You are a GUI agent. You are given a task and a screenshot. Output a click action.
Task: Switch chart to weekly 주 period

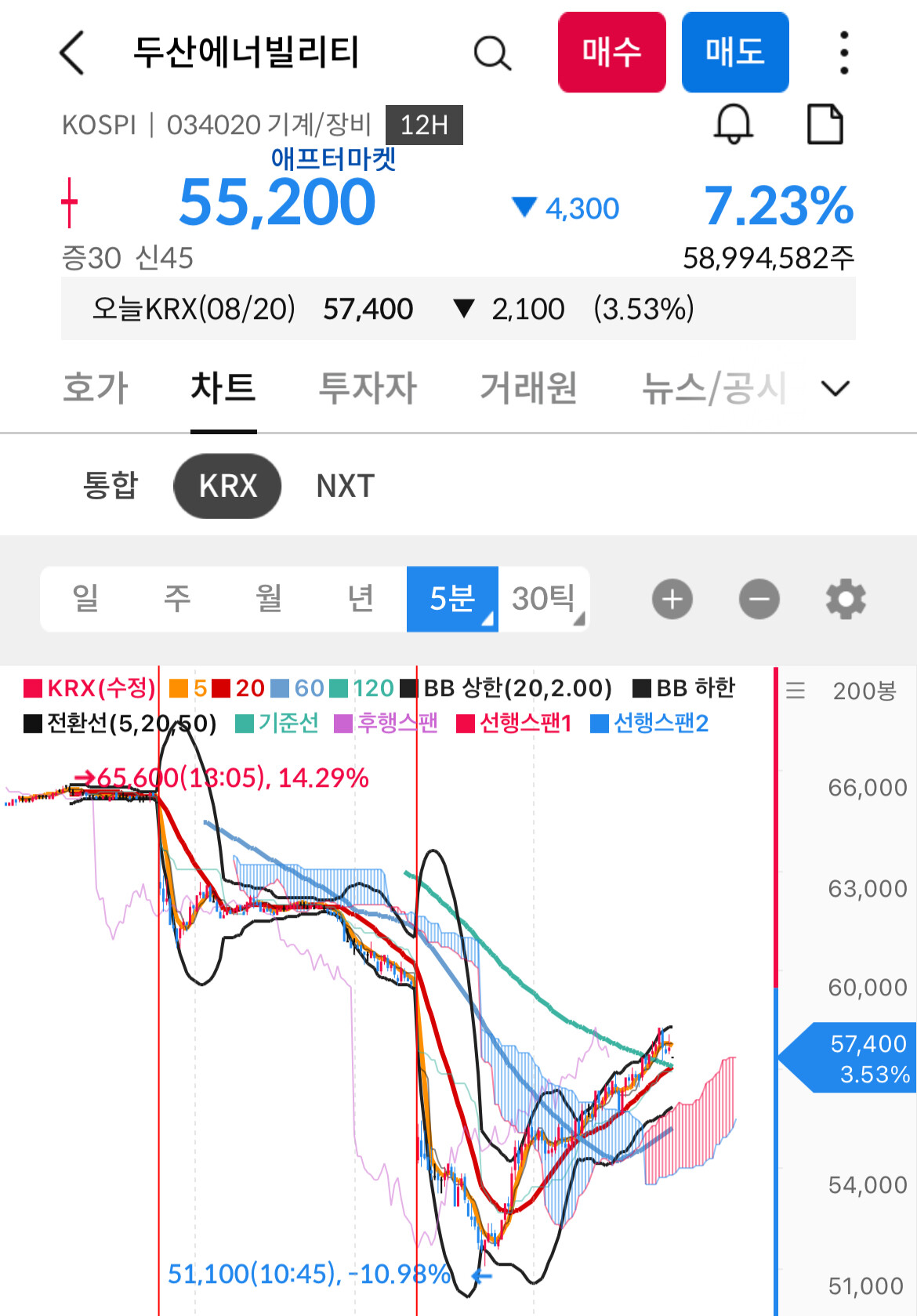point(177,599)
